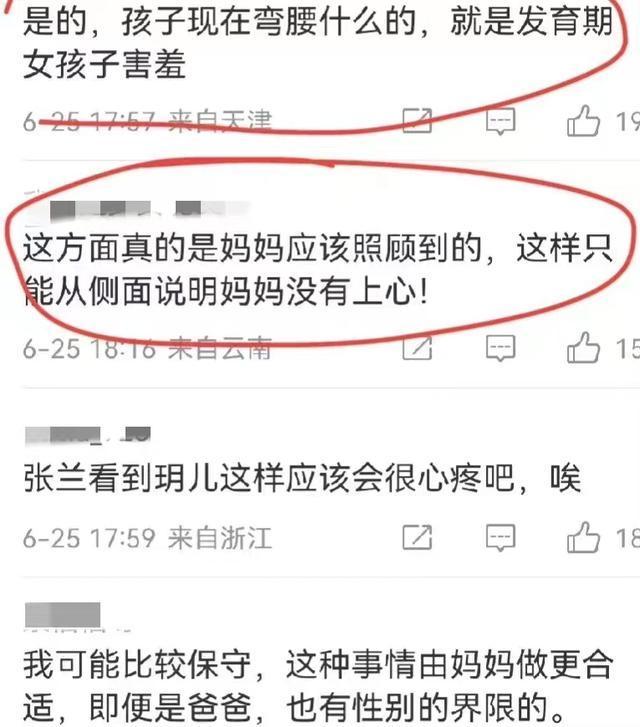Share the 云南 comment
Image resolution: width=640 pixels, height=727 pixels.
tap(417, 347)
